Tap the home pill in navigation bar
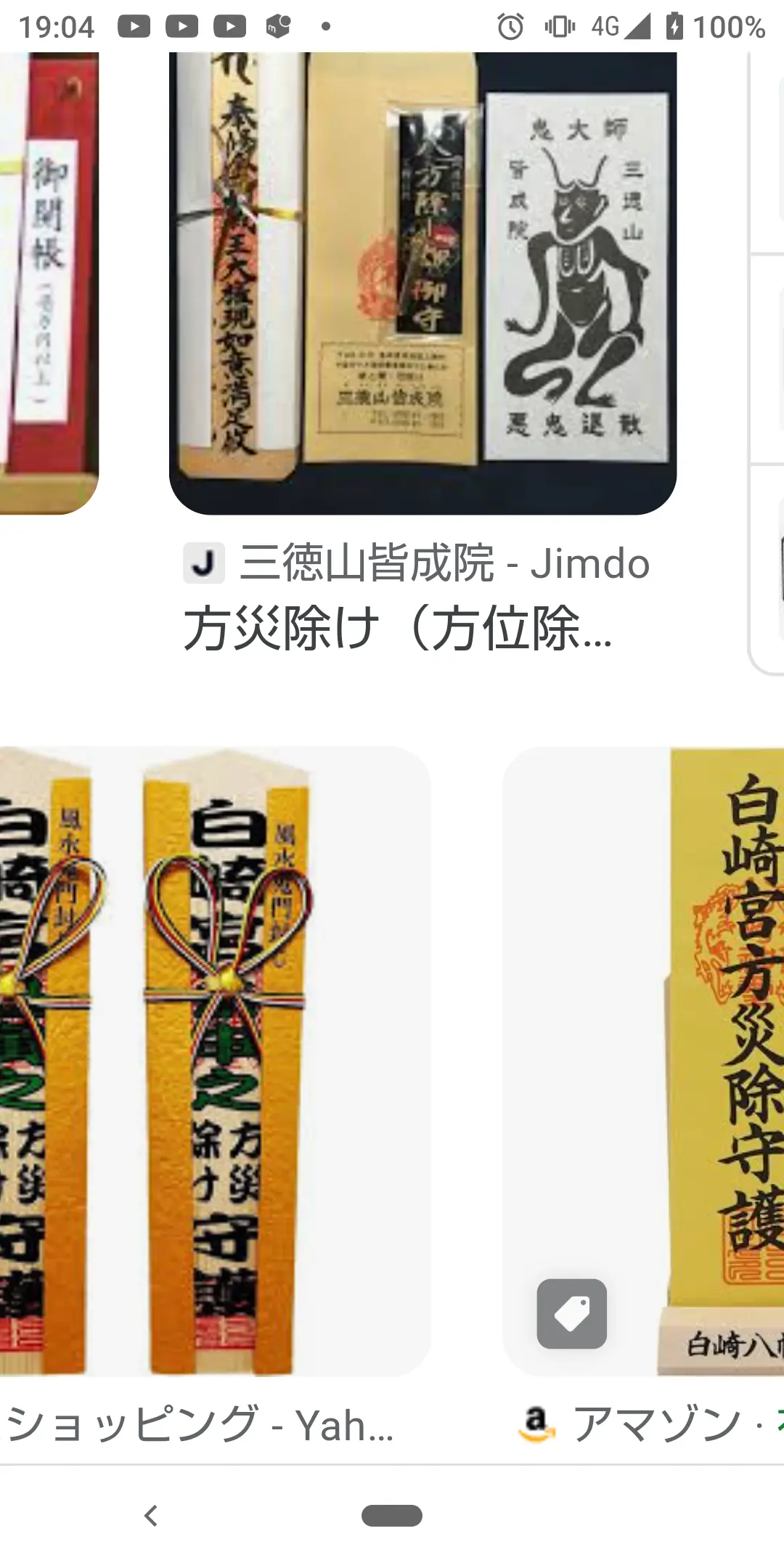 point(392,1516)
